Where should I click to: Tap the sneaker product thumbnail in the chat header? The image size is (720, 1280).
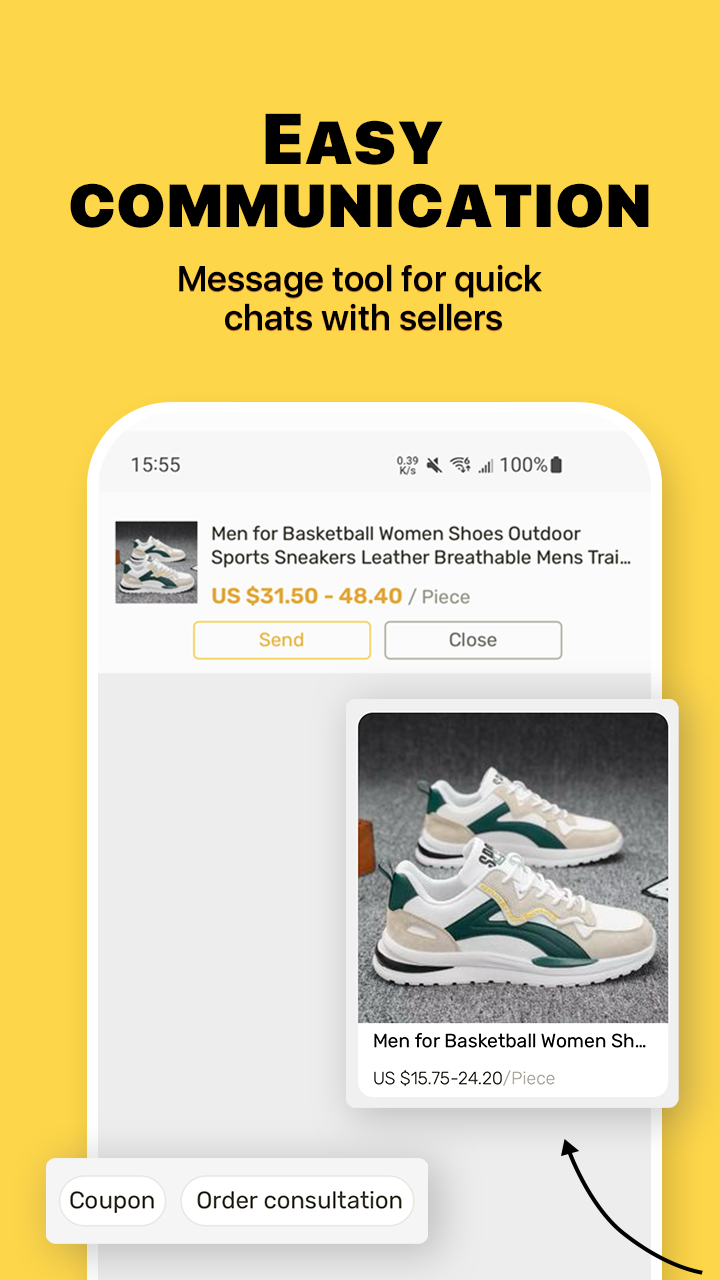pyautogui.click(x=155, y=562)
